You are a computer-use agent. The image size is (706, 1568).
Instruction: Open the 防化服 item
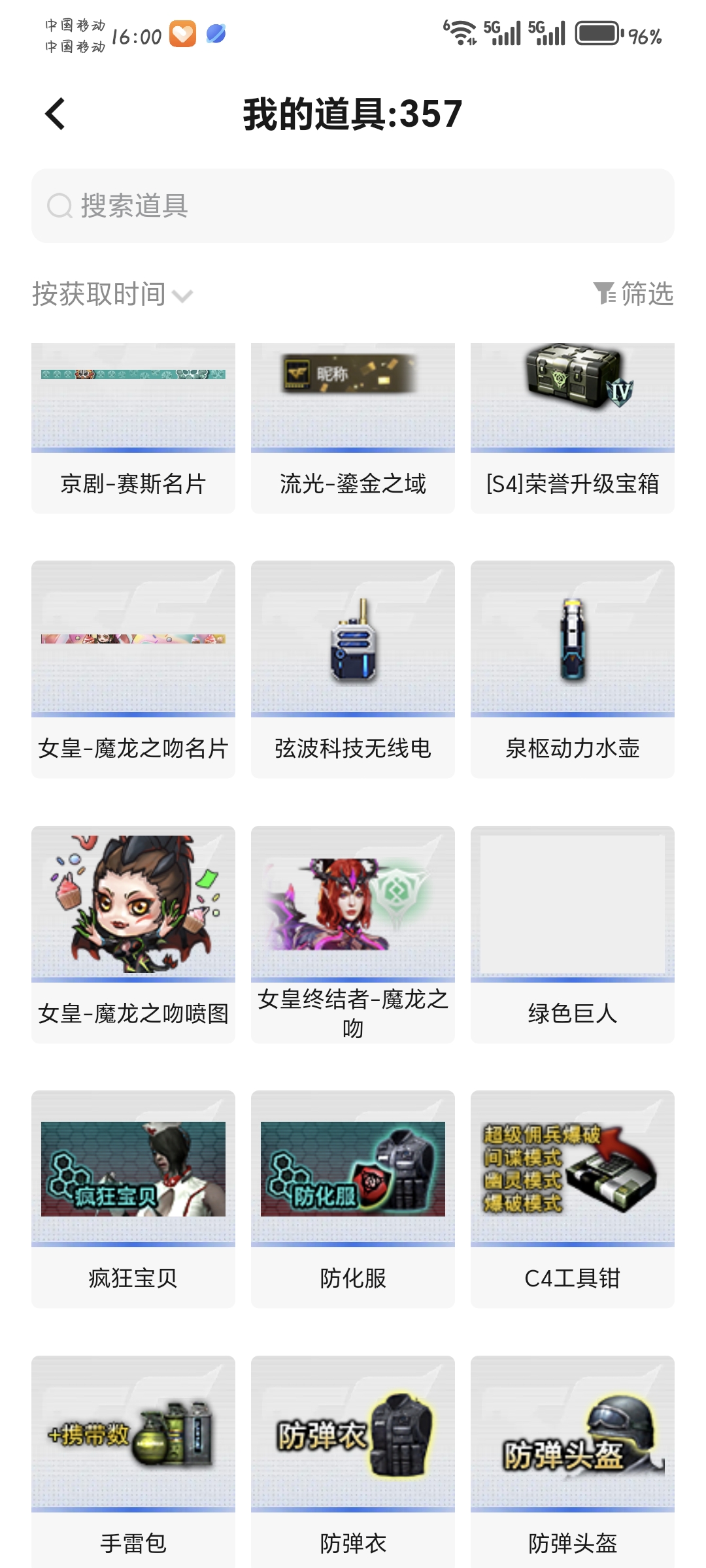[353, 1199]
